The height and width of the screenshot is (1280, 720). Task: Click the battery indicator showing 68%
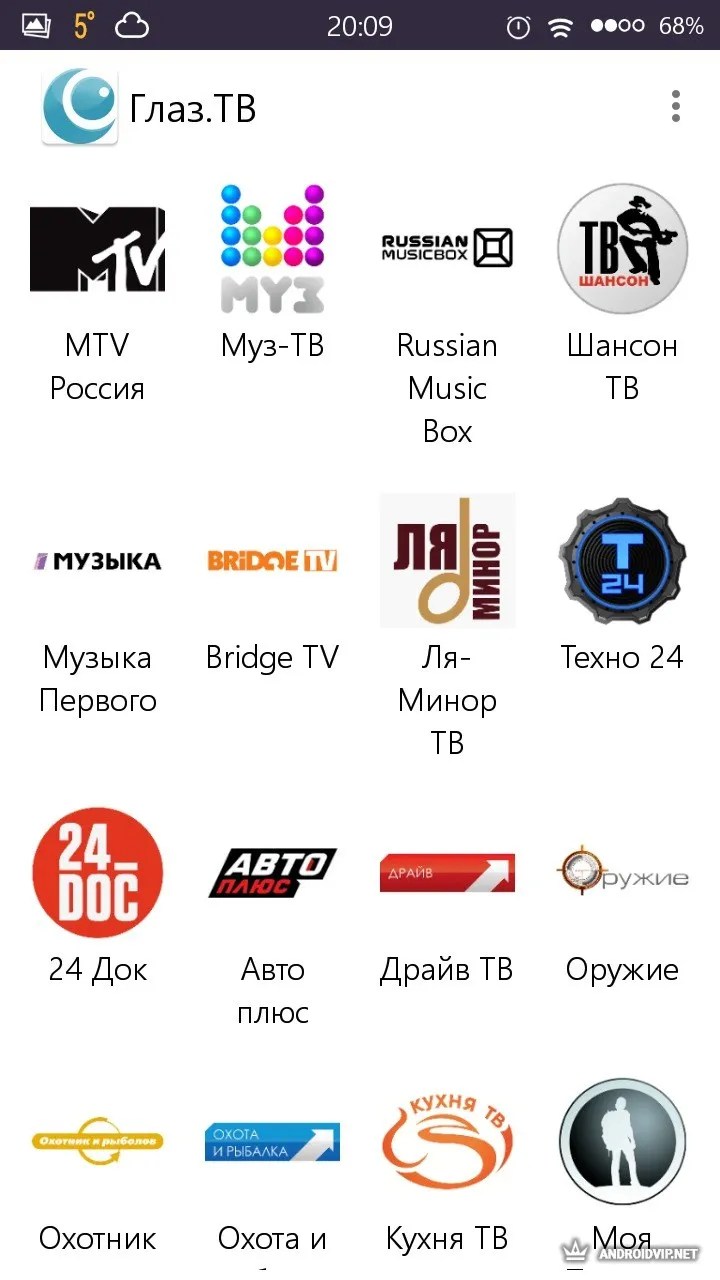tap(686, 26)
